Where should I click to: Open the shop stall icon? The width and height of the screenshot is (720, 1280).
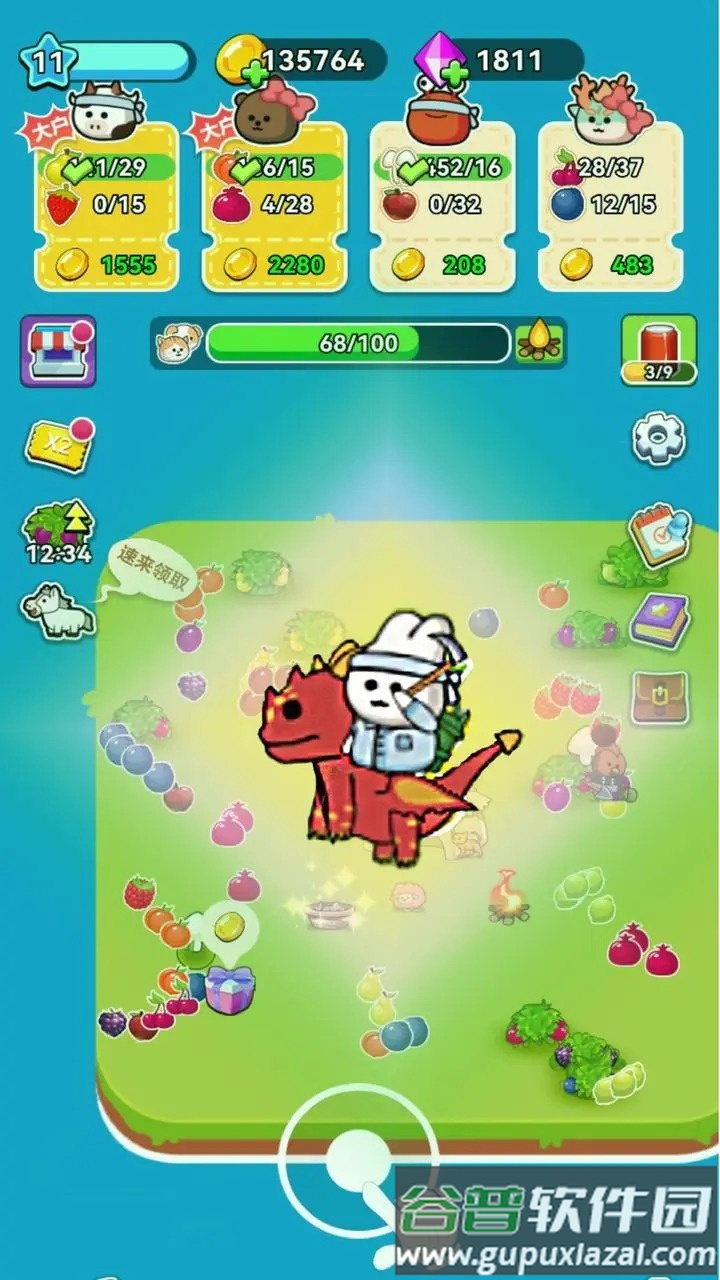pyautogui.click(x=58, y=351)
